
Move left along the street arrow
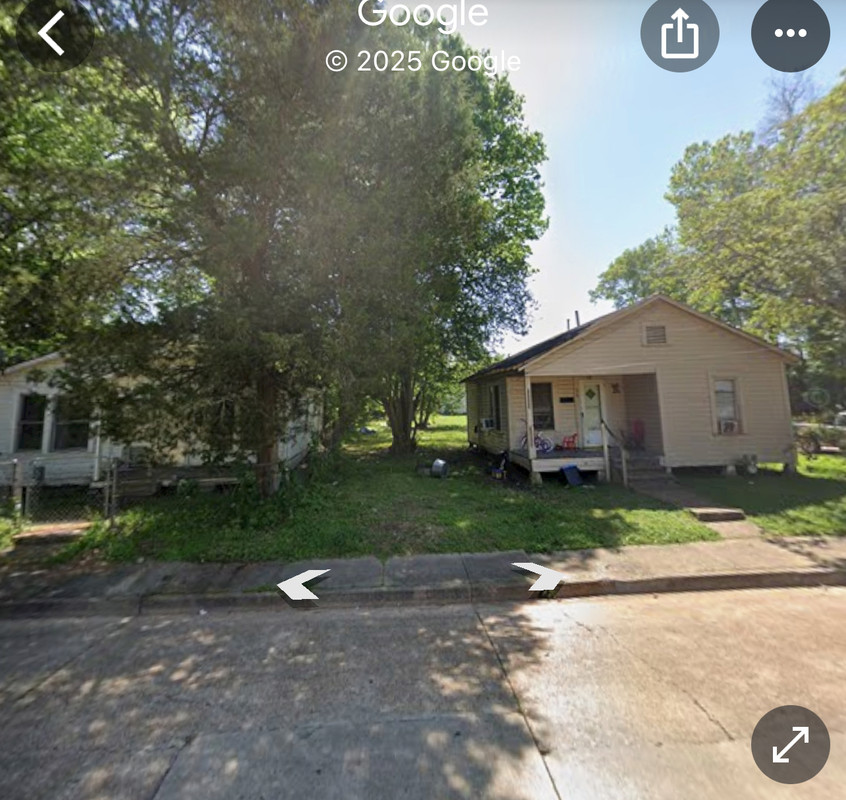[x=302, y=585]
